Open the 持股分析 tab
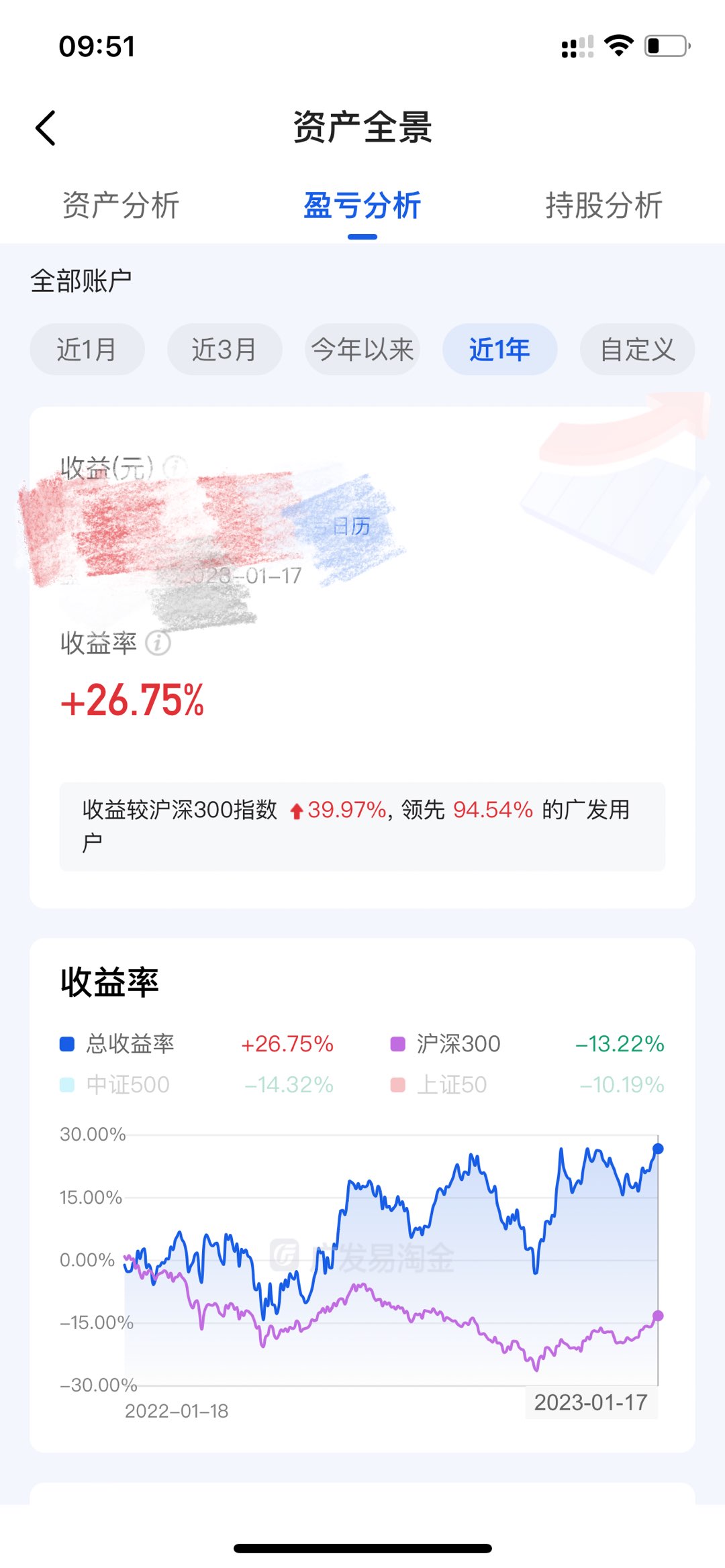Image resolution: width=725 pixels, height=1568 pixels. (603, 205)
